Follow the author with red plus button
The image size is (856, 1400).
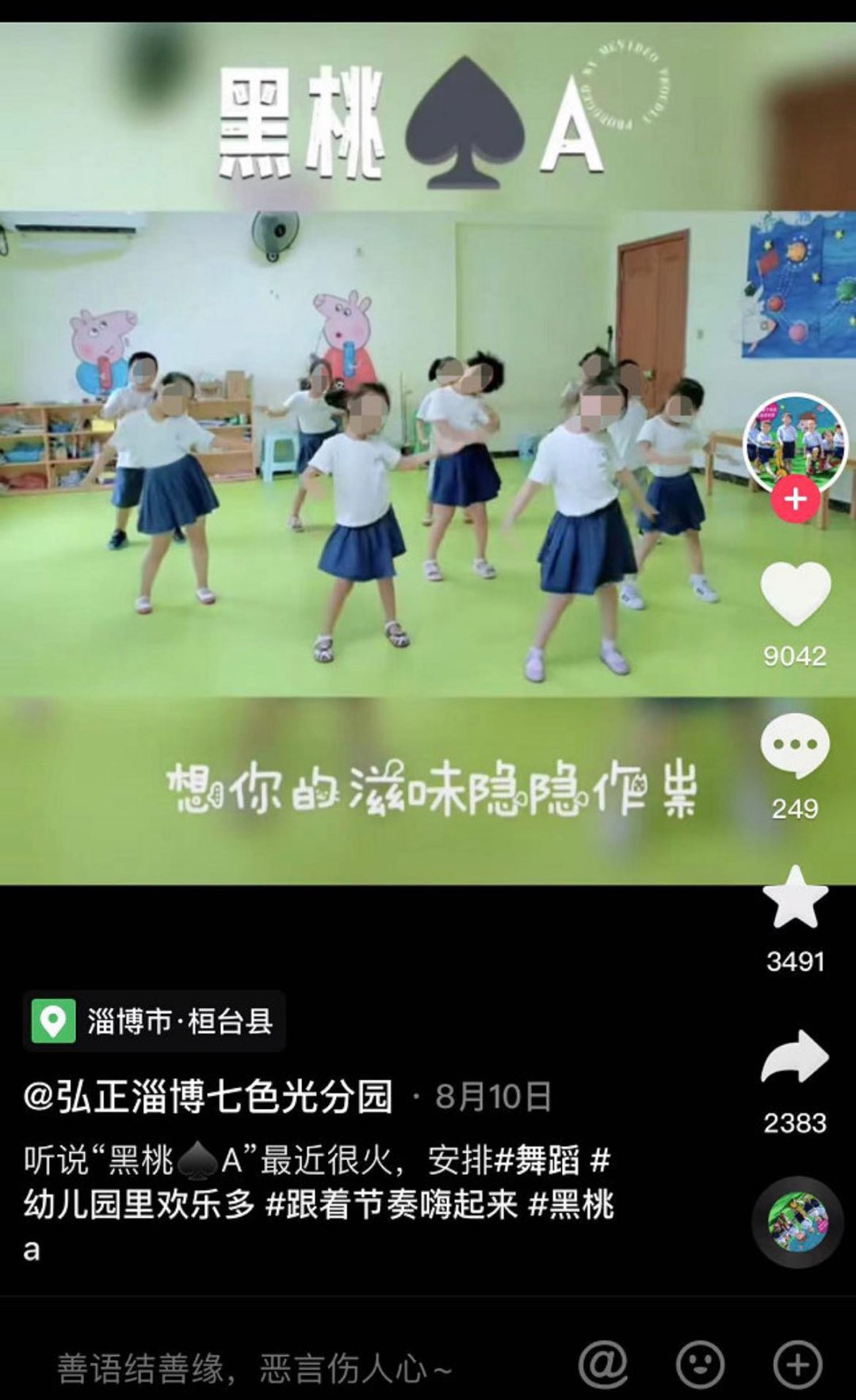(795, 499)
